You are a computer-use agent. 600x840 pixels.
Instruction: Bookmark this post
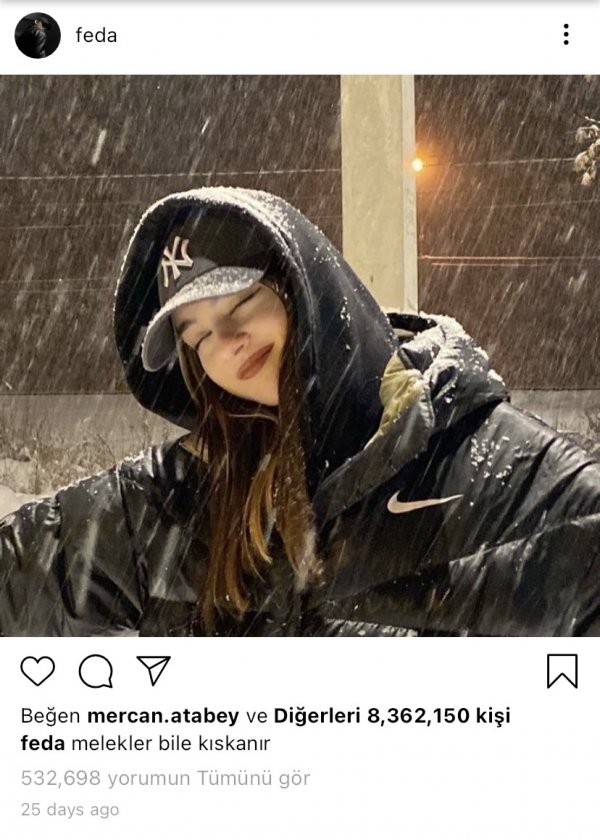562,671
